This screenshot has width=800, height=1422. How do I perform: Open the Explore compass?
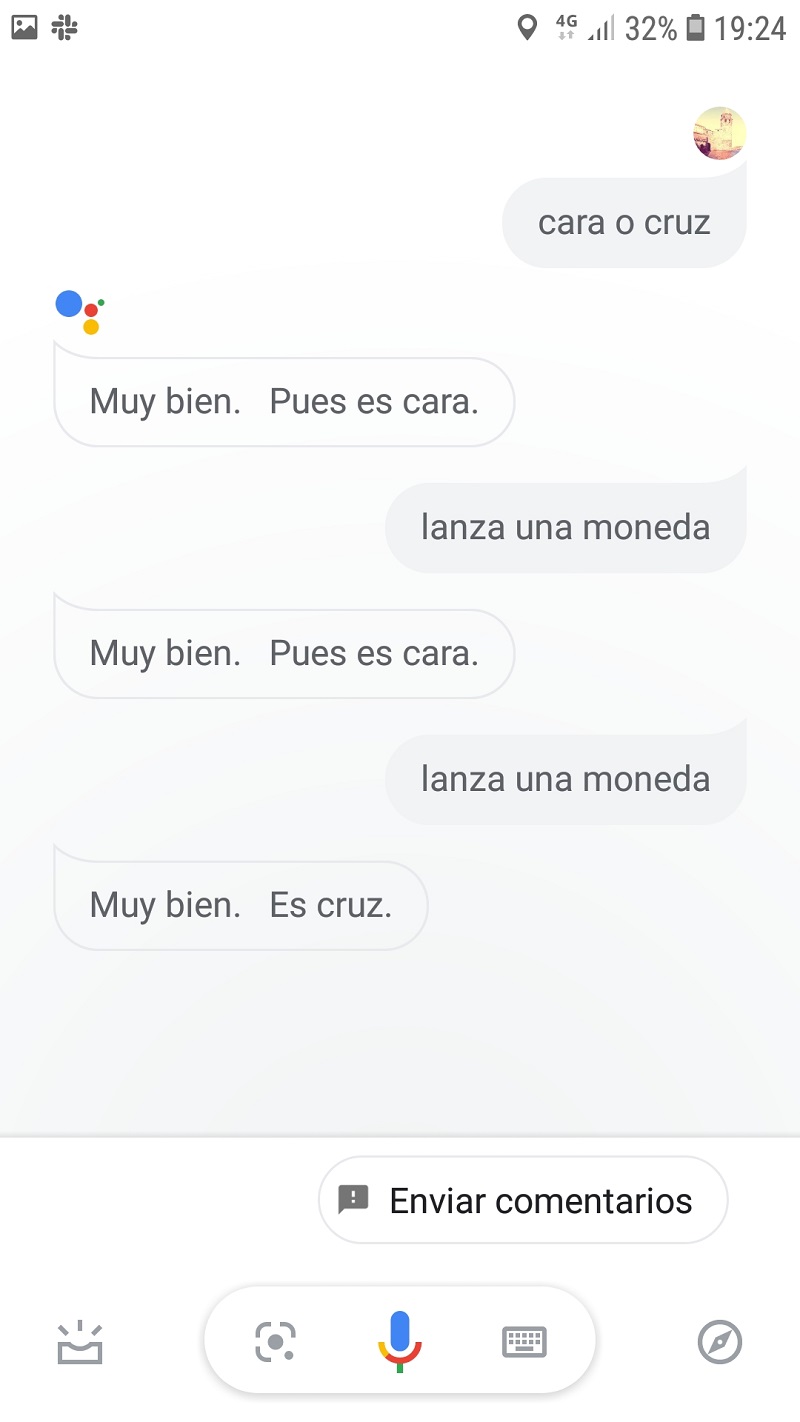719,1341
